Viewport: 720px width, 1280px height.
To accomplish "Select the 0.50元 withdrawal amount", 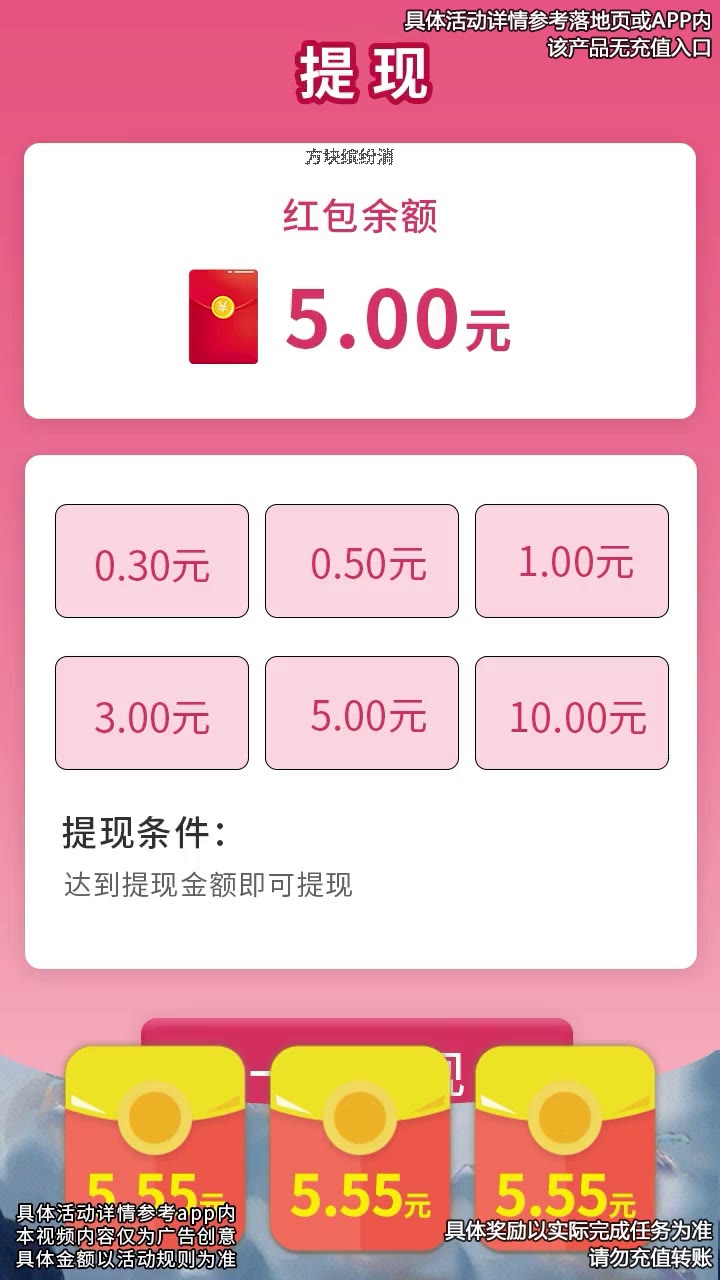I will pos(361,561).
